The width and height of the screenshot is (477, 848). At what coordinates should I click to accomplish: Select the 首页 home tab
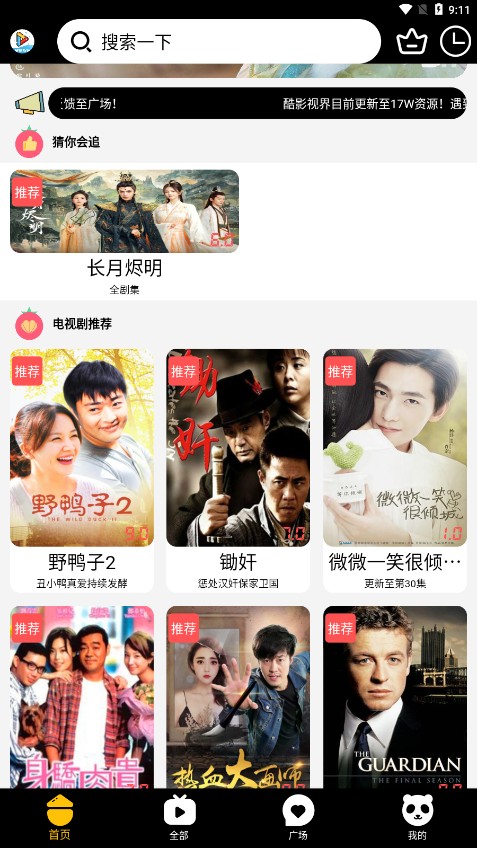[x=59, y=818]
